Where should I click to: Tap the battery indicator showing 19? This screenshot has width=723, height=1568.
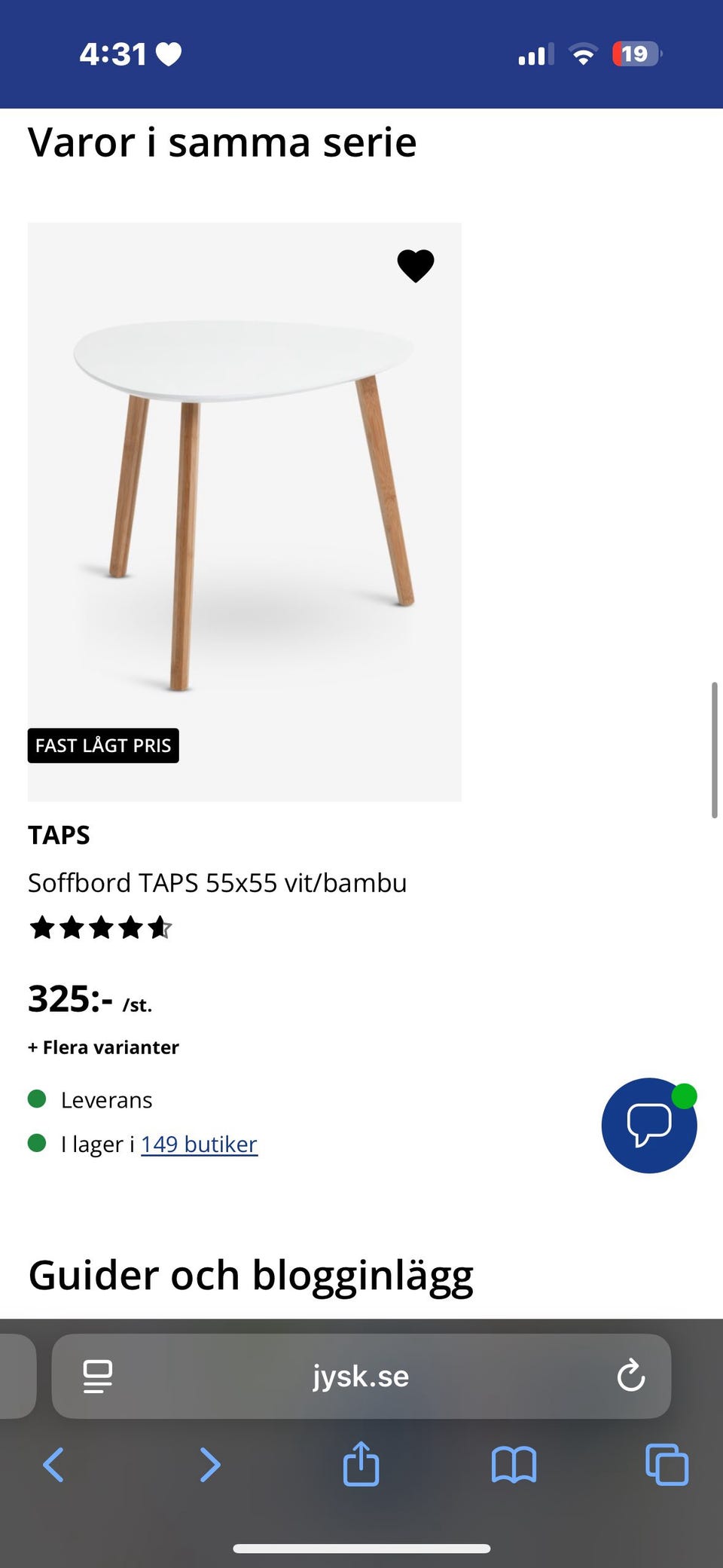click(x=636, y=53)
